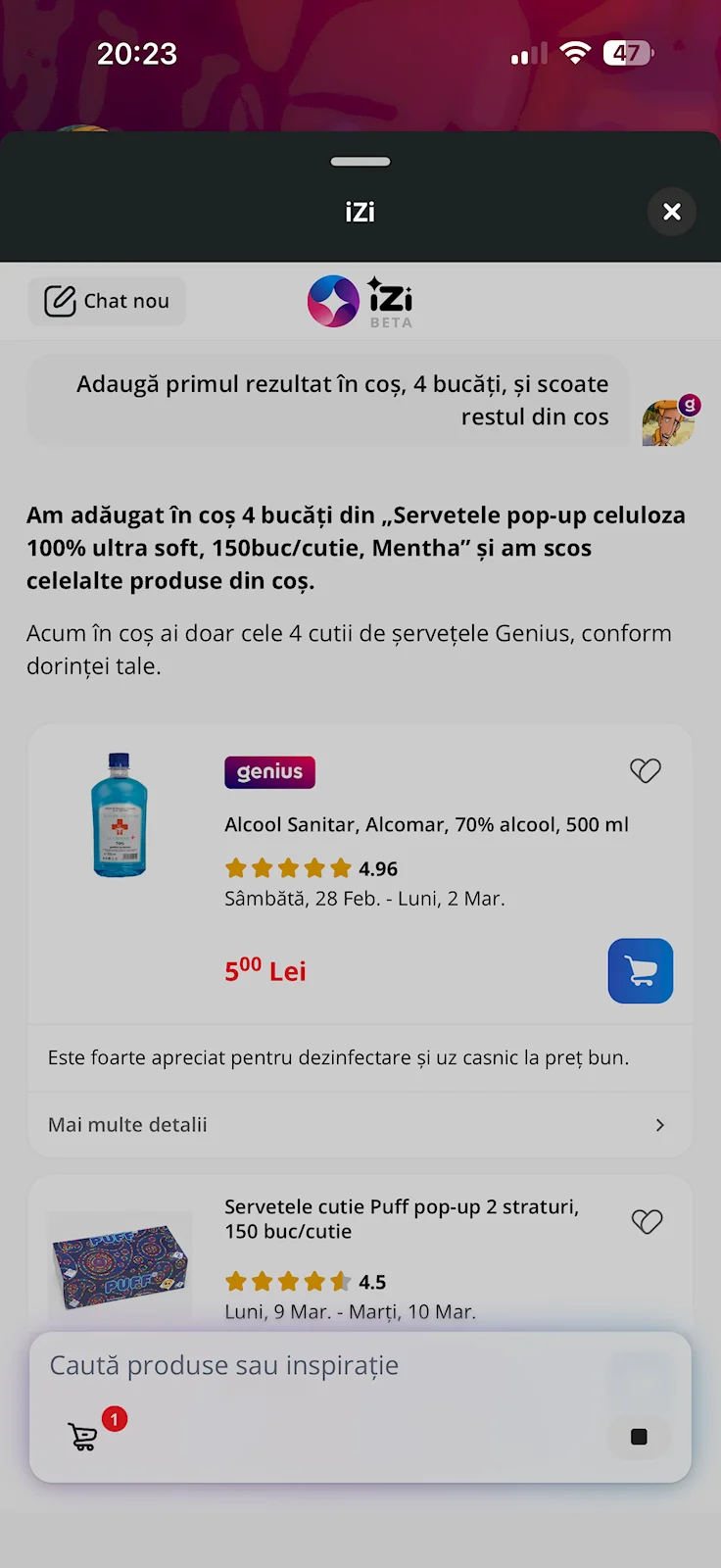Favorite the Servetele cutie Puff product
The width and height of the screenshot is (721, 1568).
[647, 1221]
